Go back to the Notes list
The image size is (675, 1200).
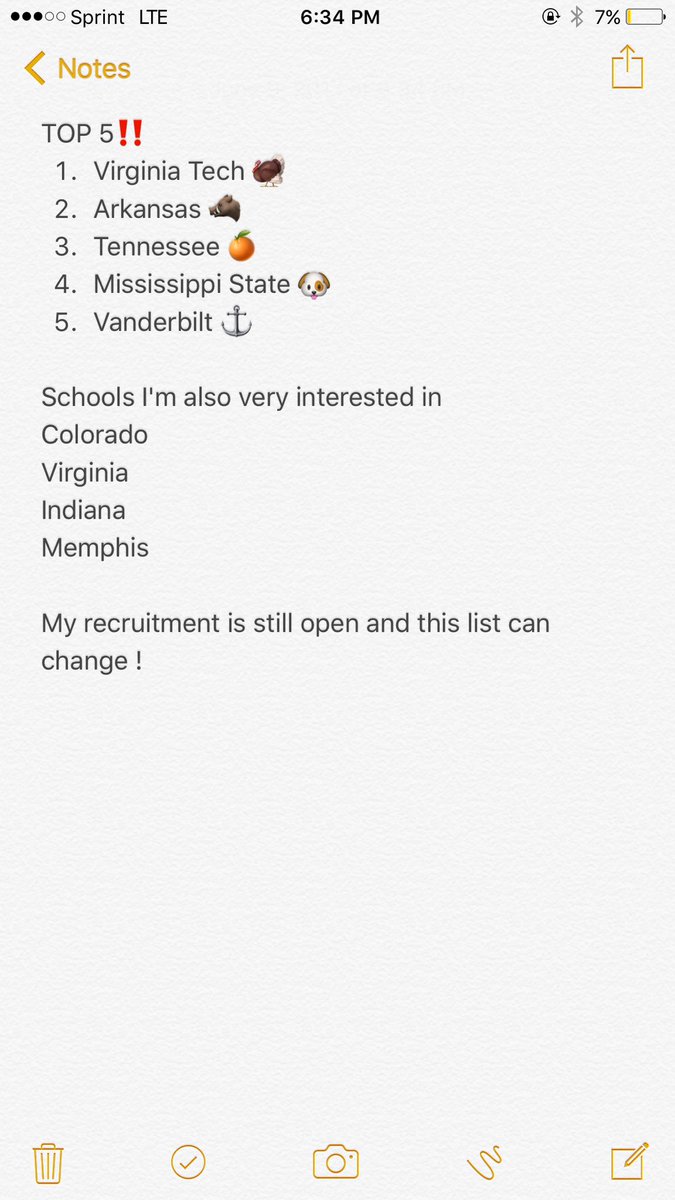pyautogui.click(x=77, y=68)
